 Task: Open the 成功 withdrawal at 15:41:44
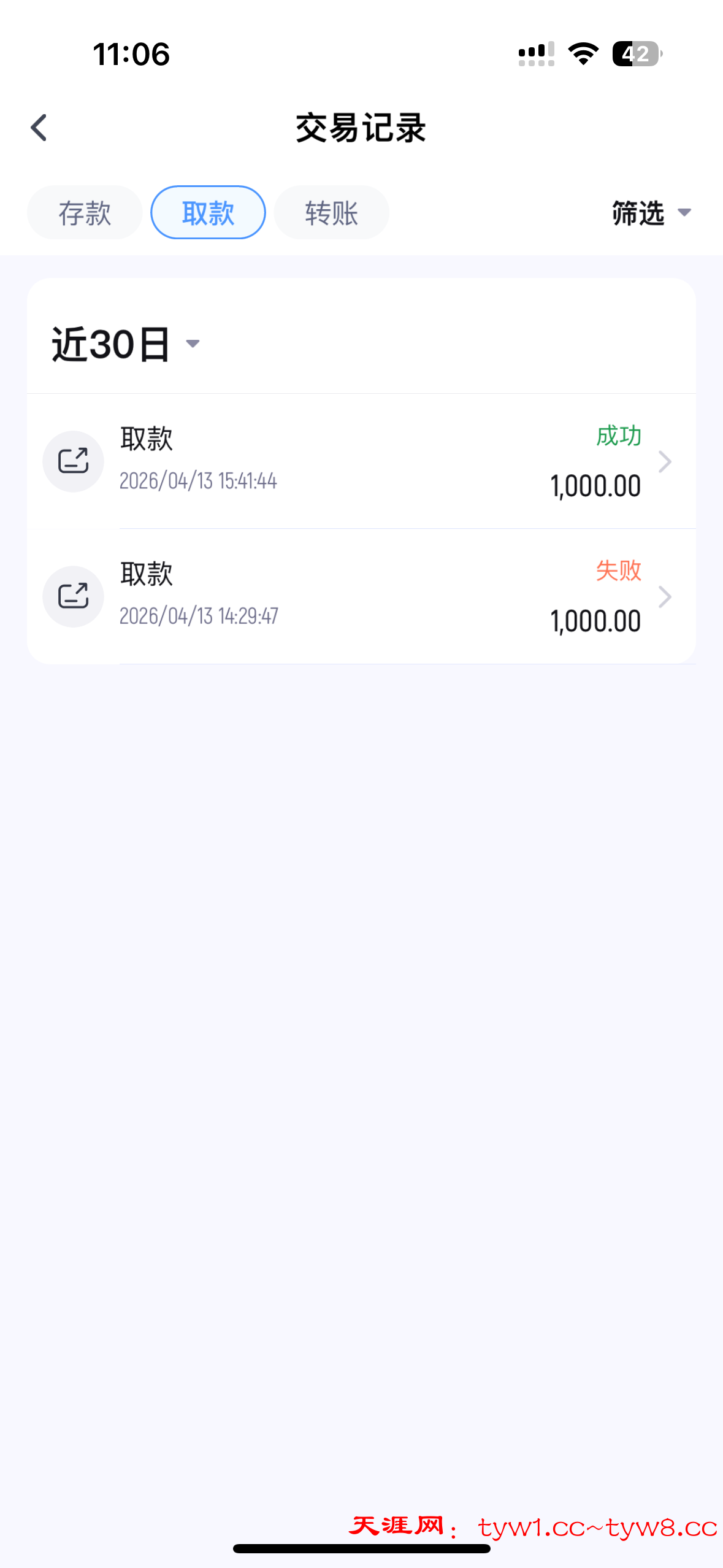pyautogui.click(x=361, y=461)
